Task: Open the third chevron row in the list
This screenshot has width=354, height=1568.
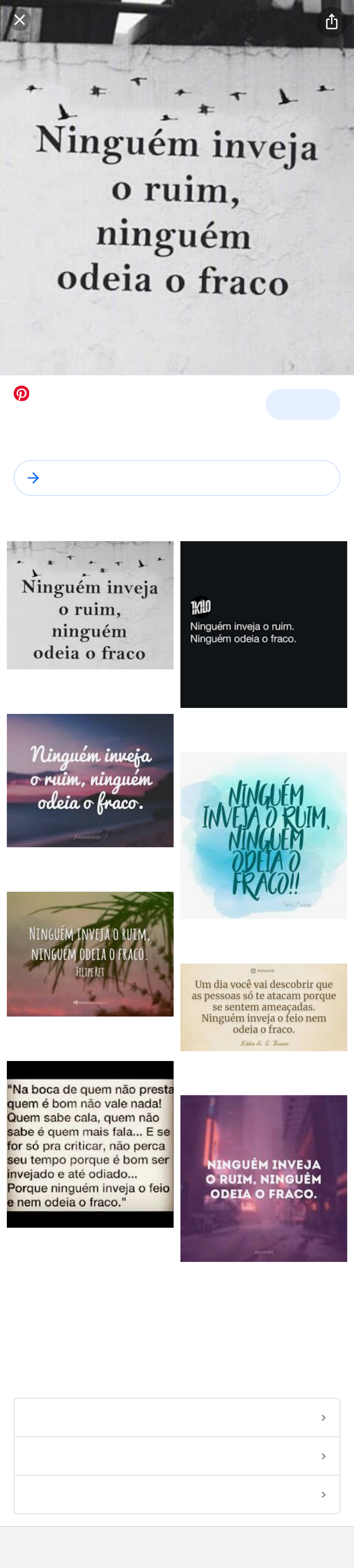Action: (177, 1494)
